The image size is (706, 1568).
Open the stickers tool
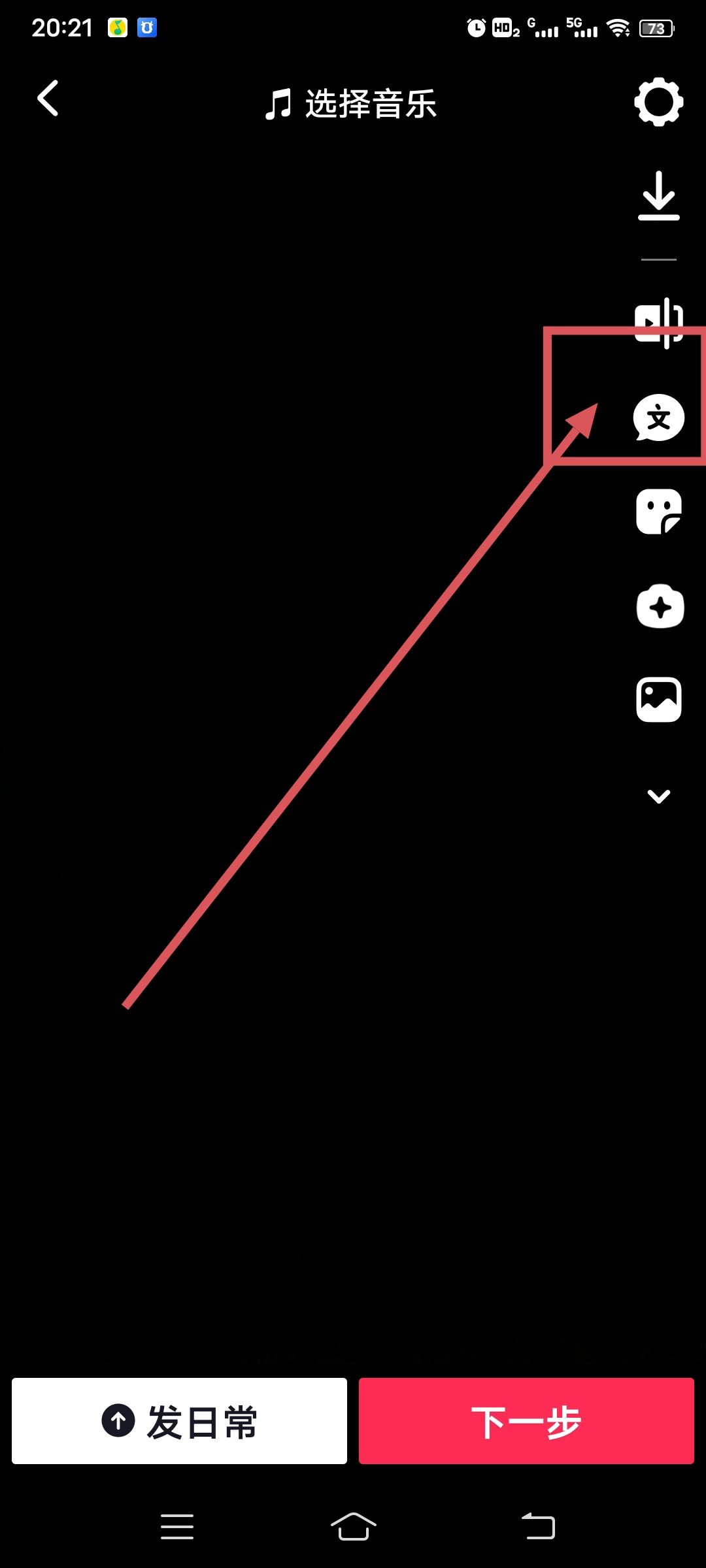[658, 512]
